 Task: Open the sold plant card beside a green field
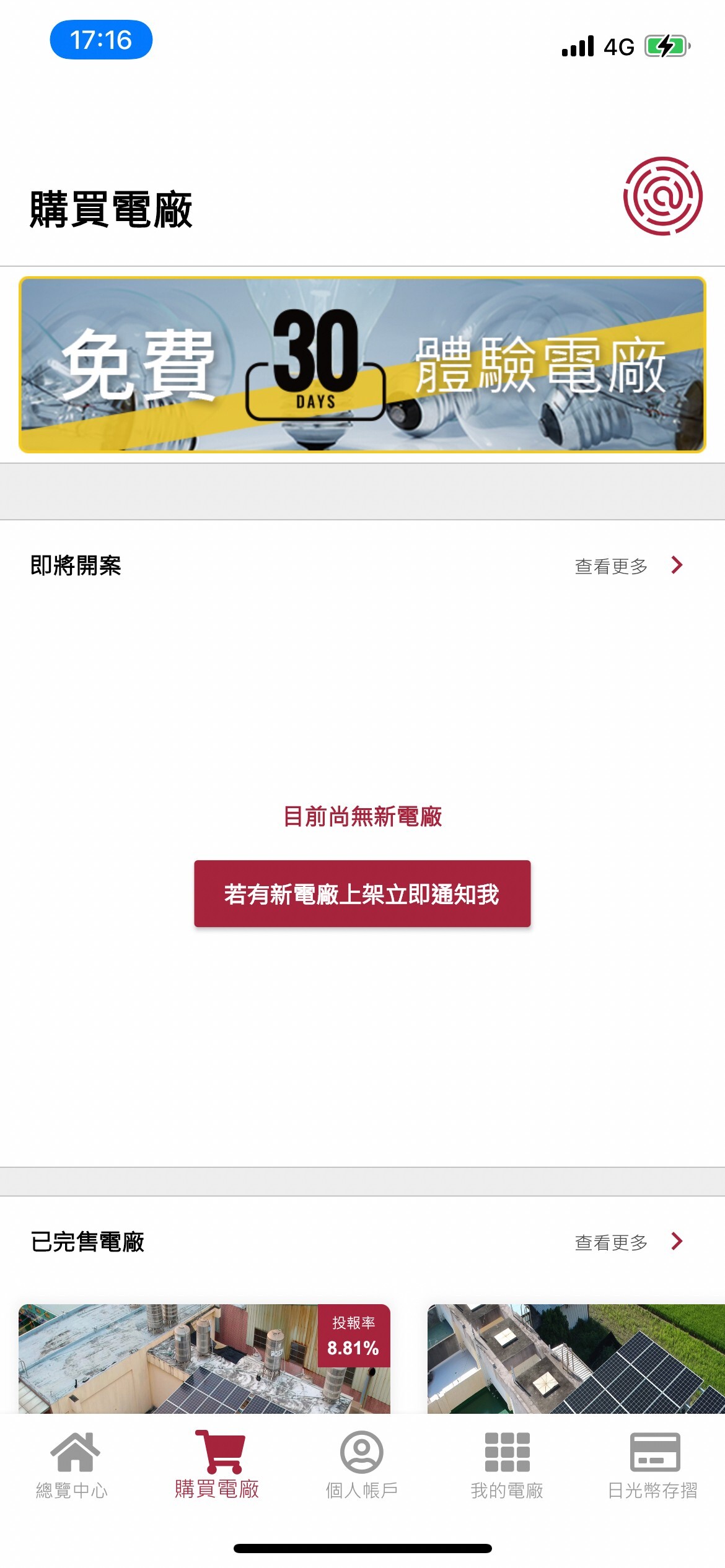pos(575,1359)
